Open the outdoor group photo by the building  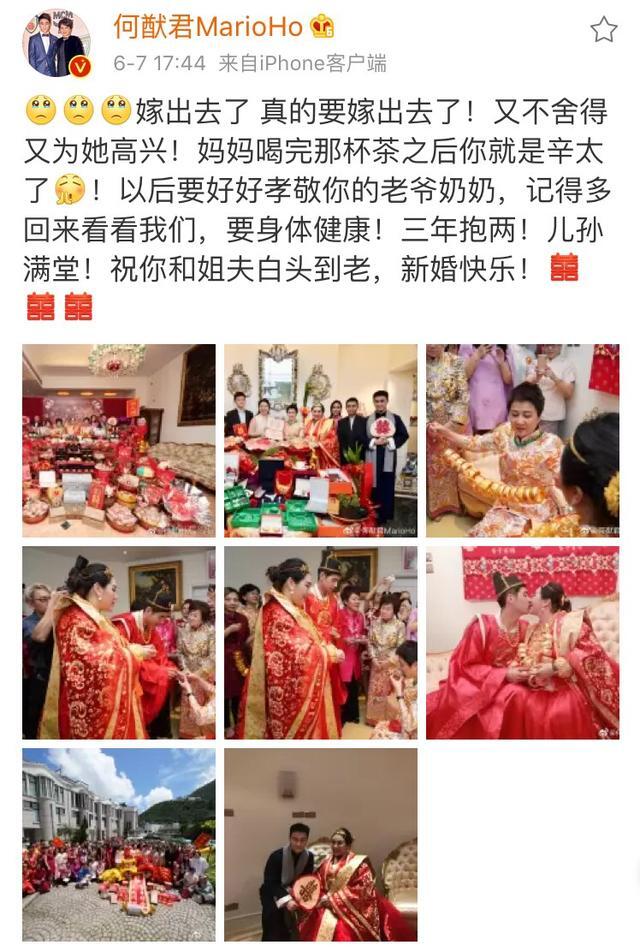[x=119, y=844]
